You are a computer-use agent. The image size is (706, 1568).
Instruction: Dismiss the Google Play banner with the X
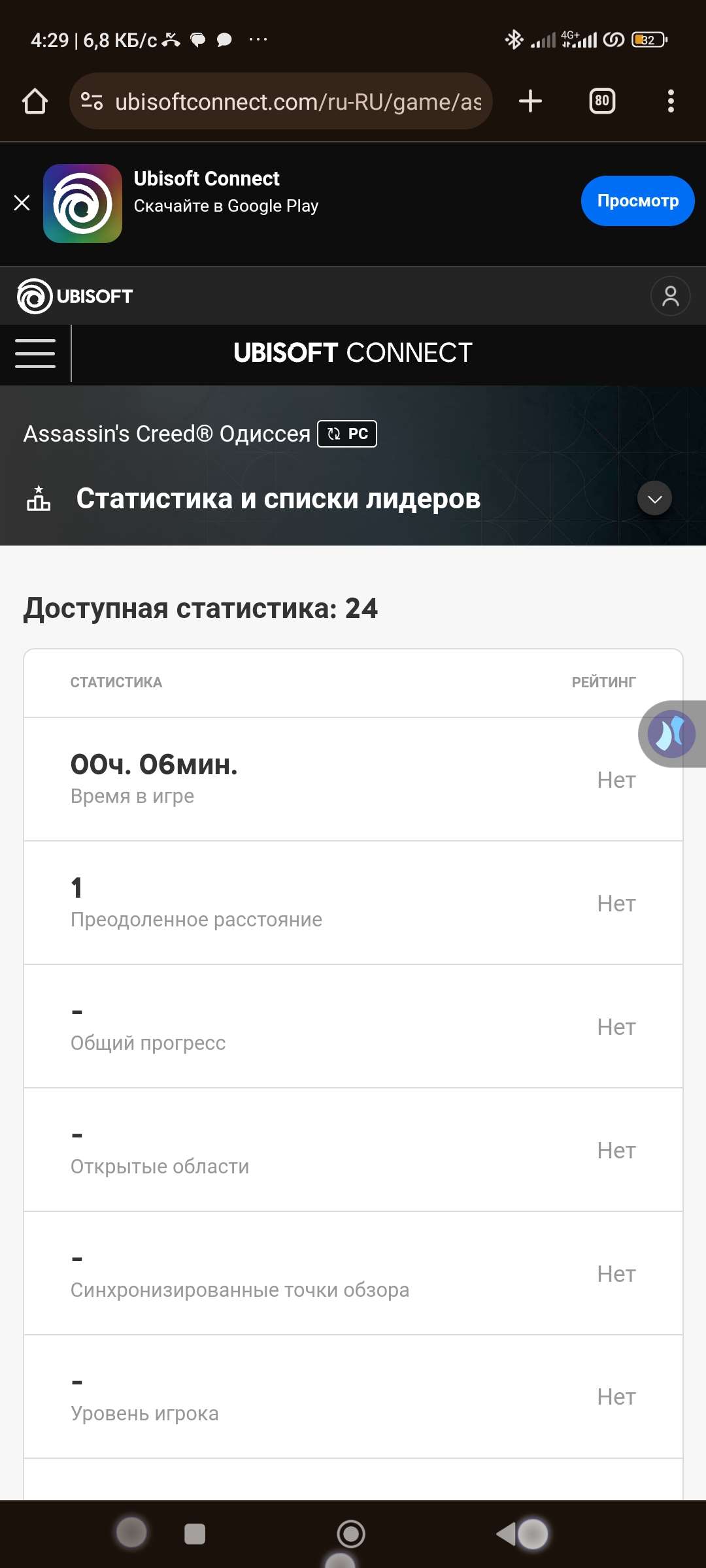(x=22, y=203)
